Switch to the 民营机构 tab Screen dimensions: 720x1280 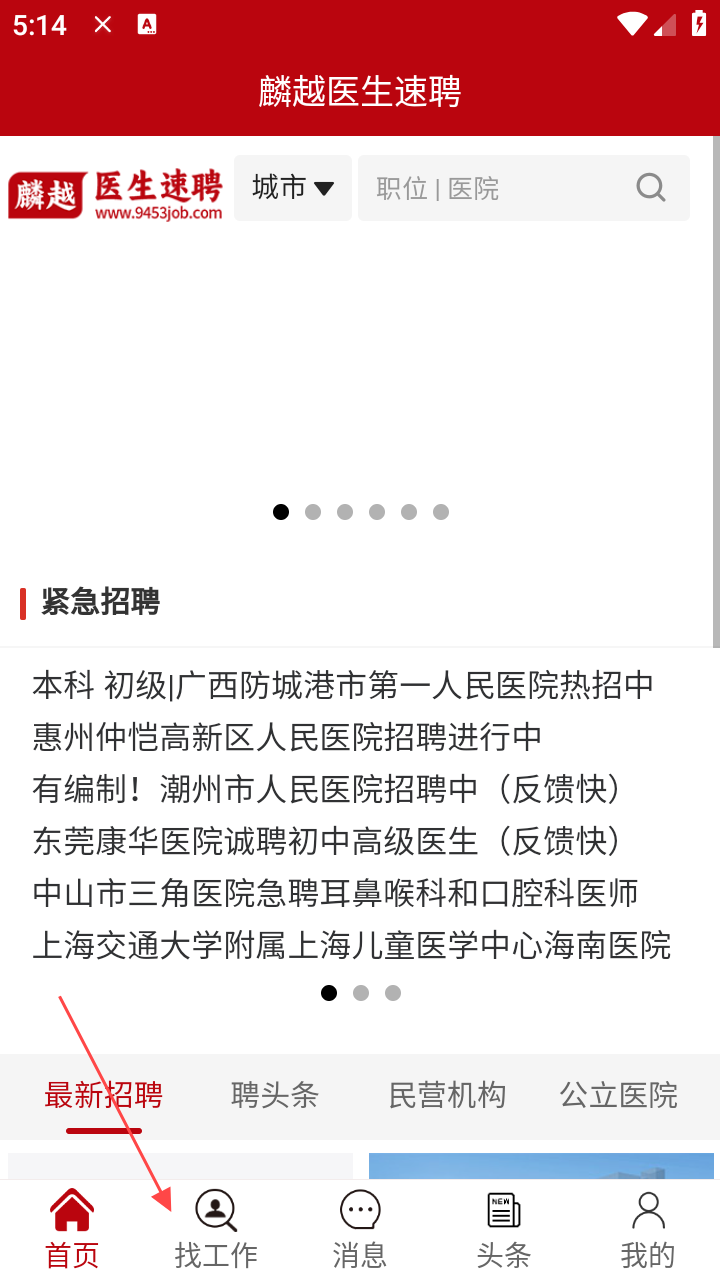coord(447,1096)
